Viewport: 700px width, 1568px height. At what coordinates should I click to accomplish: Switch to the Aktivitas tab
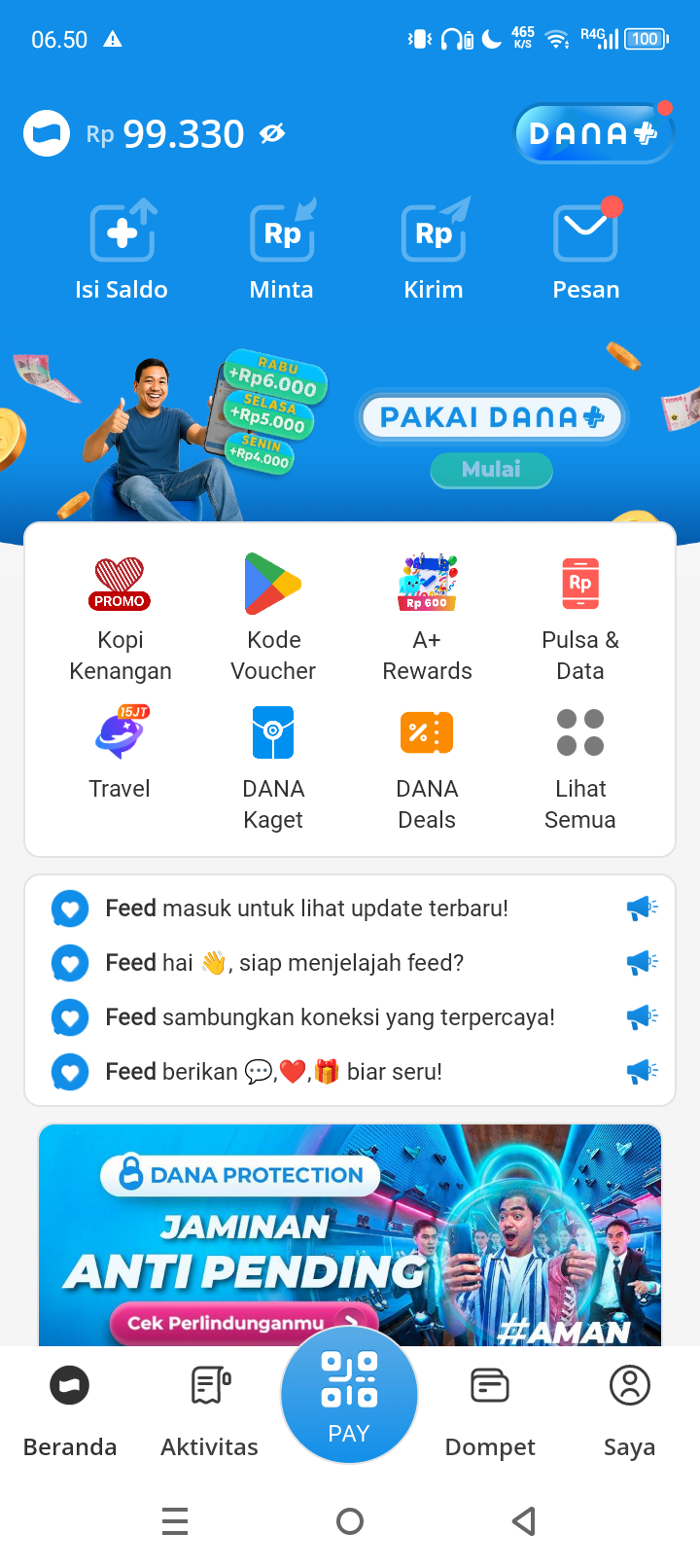[x=209, y=1408]
